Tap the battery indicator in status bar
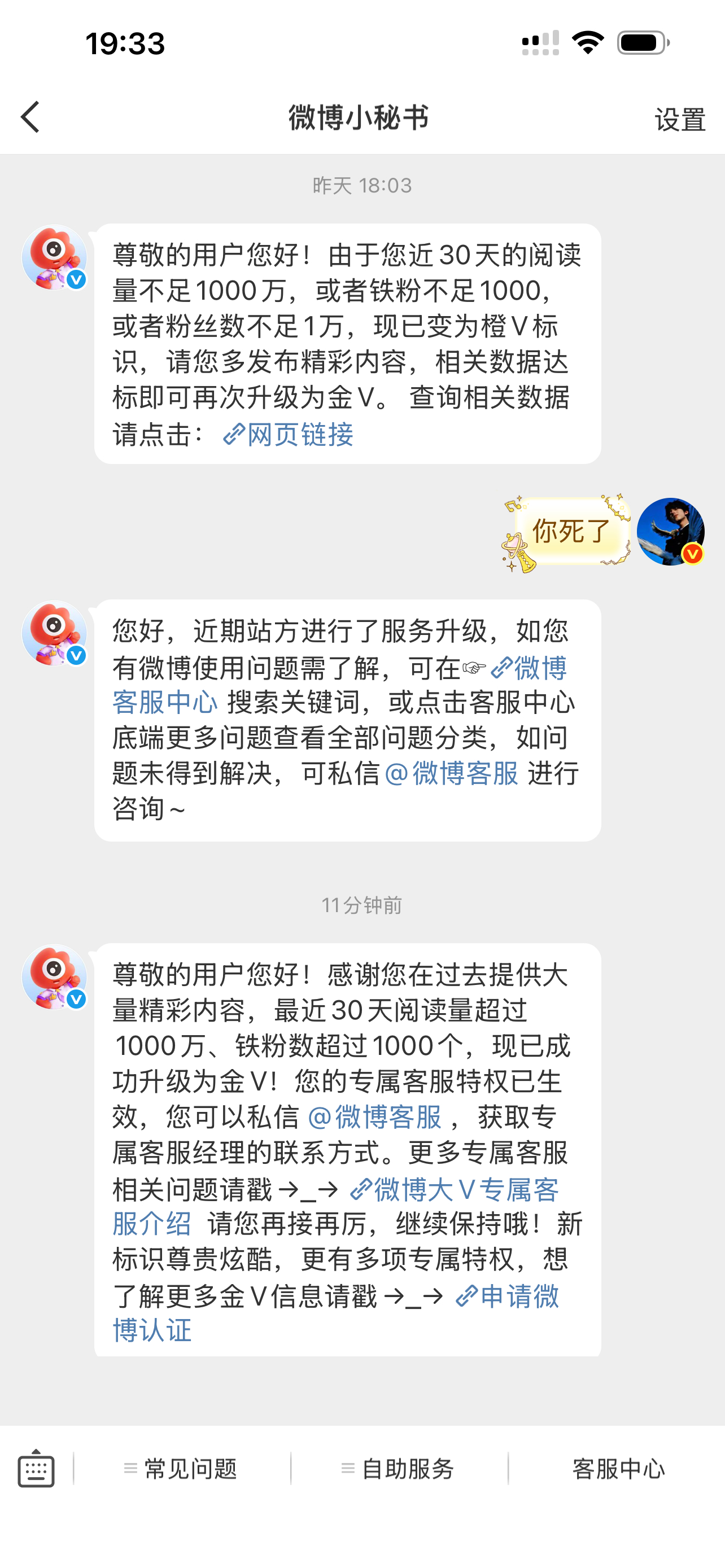This screenshot has height=1568, width=725. (x=641, y=42)
